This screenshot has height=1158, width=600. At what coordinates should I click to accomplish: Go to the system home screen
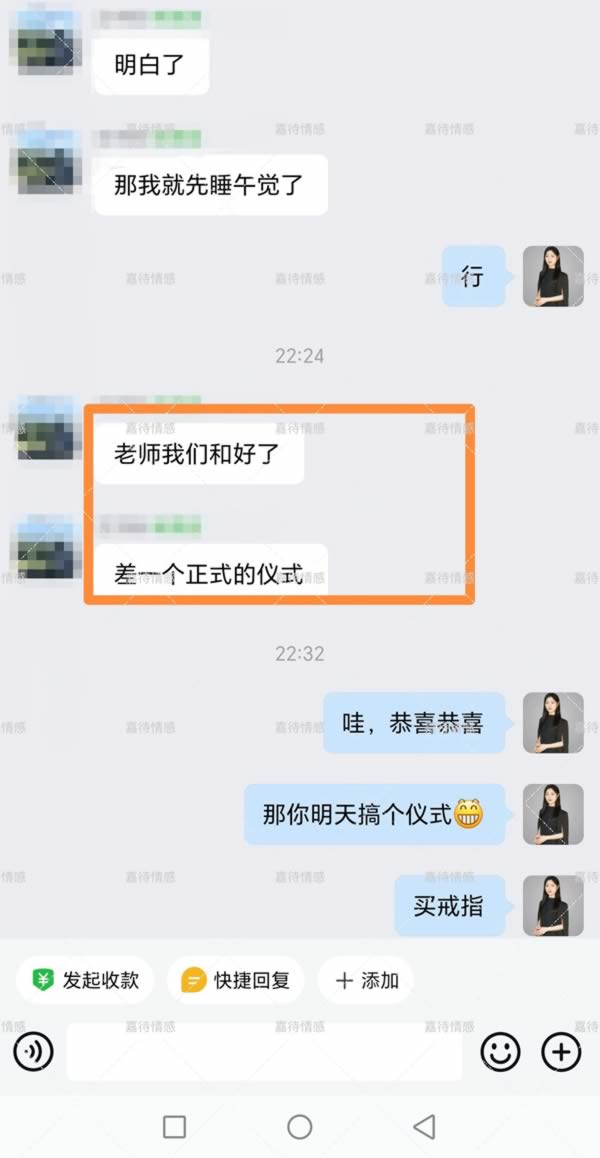point(299,1127)
